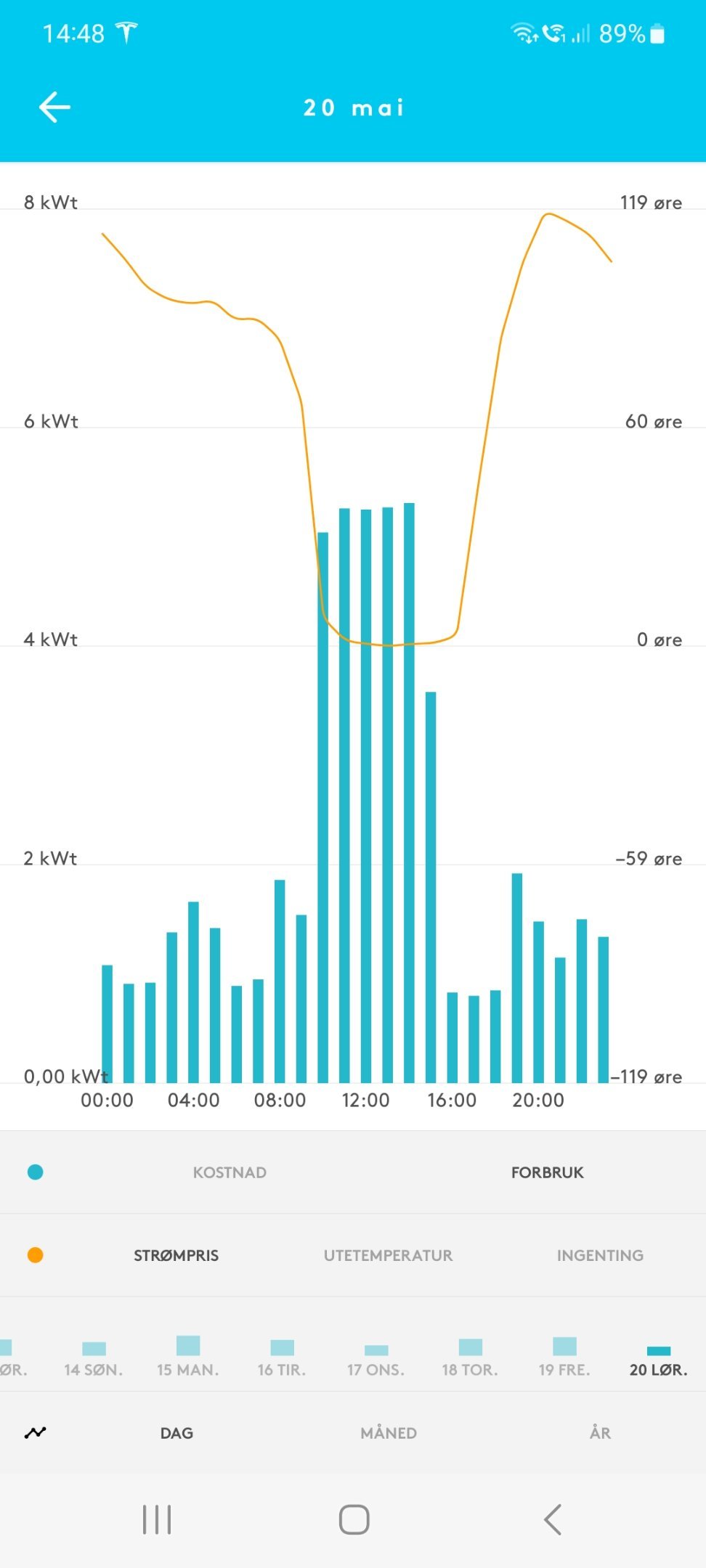
Task: Switch to the Måned view
Action: tap(389, 1433)
